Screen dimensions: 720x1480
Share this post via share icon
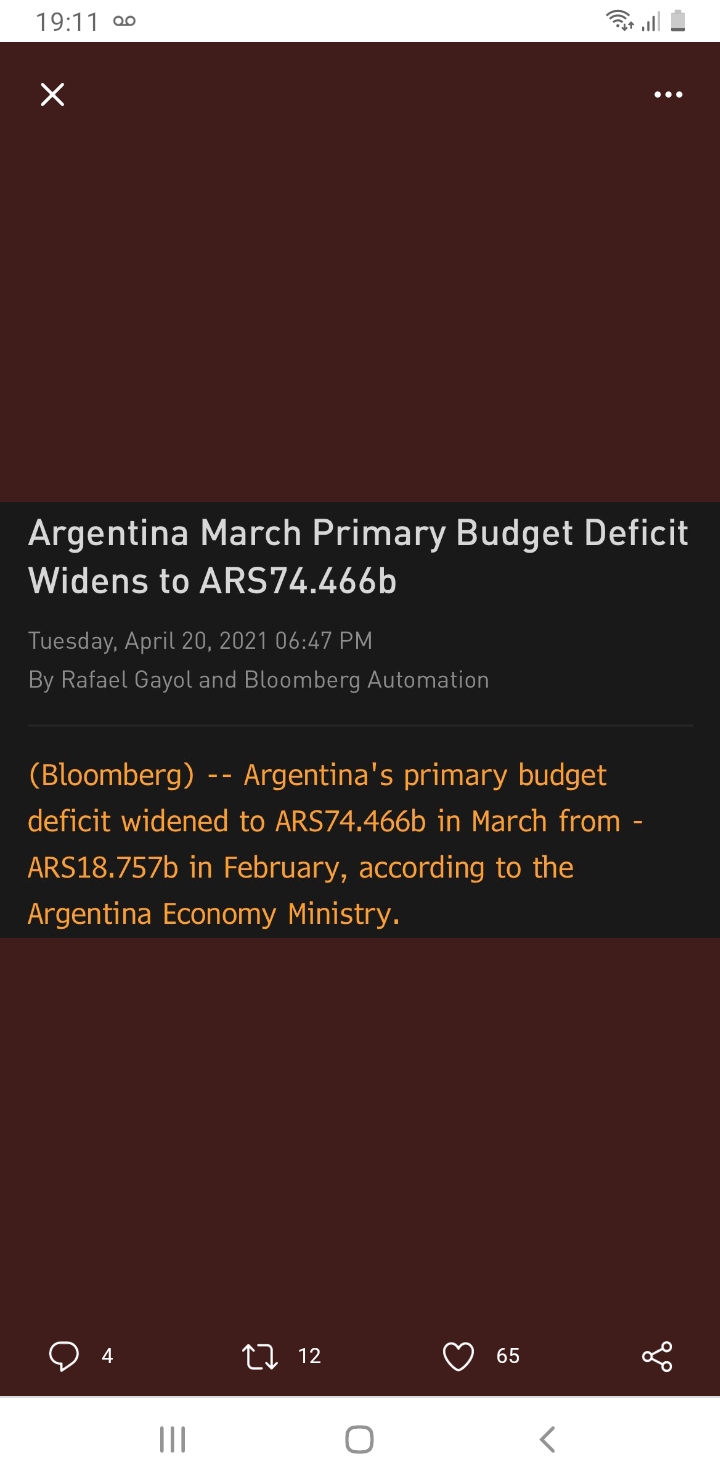(657, 1356)
